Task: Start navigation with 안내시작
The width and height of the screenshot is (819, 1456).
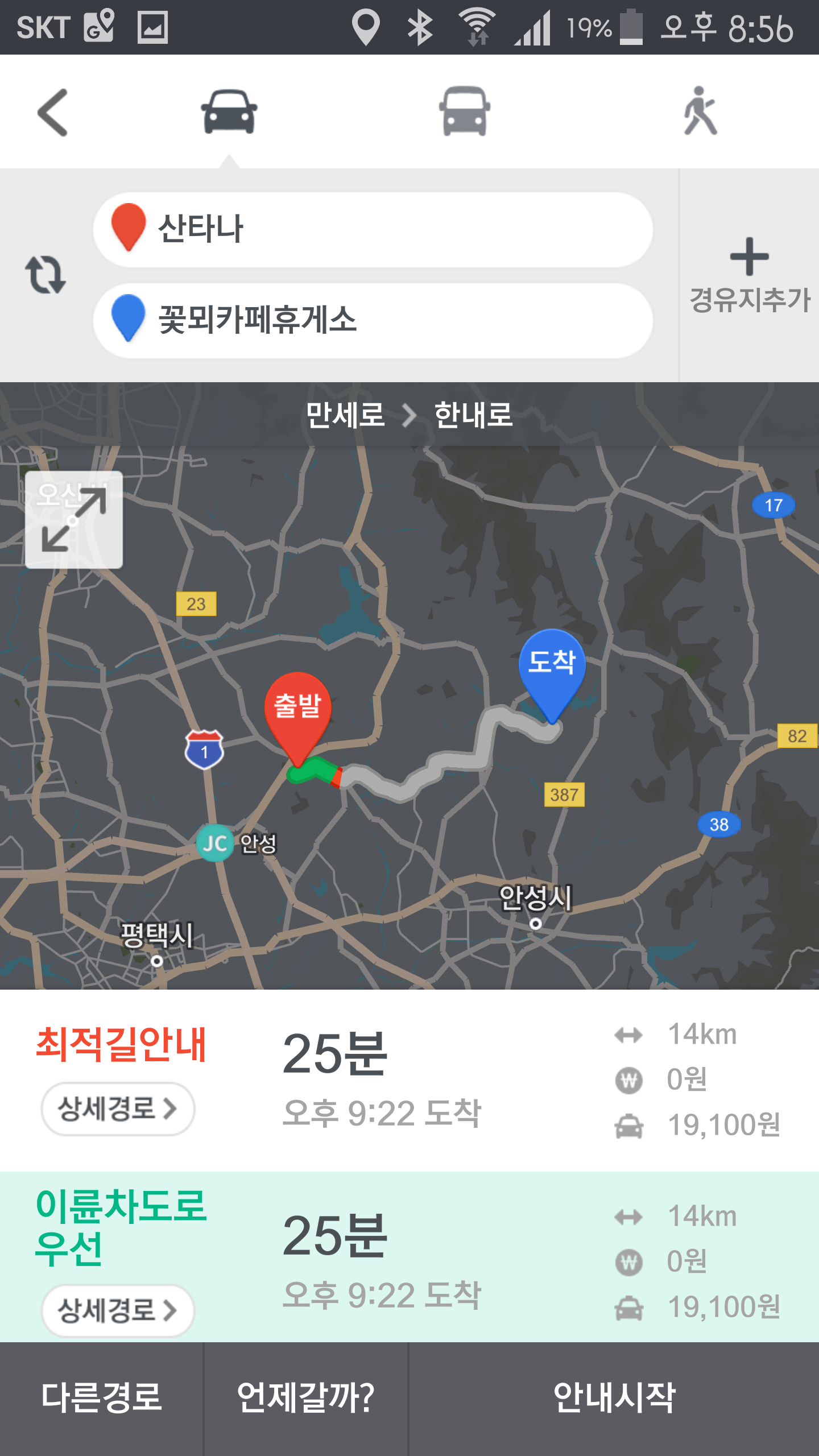Action: click(x=614, y=1398)
